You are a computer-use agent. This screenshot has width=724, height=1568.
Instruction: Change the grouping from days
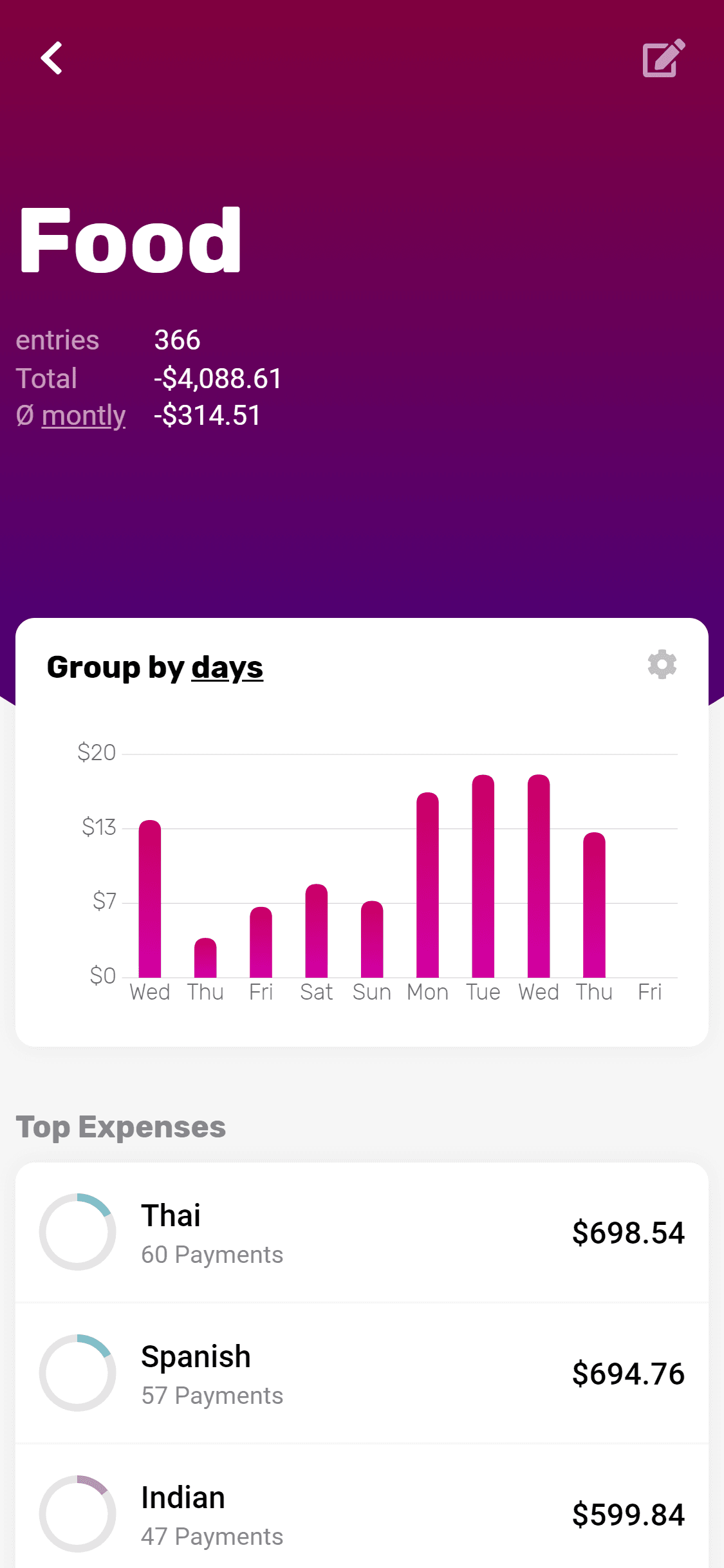coord(227,667)
